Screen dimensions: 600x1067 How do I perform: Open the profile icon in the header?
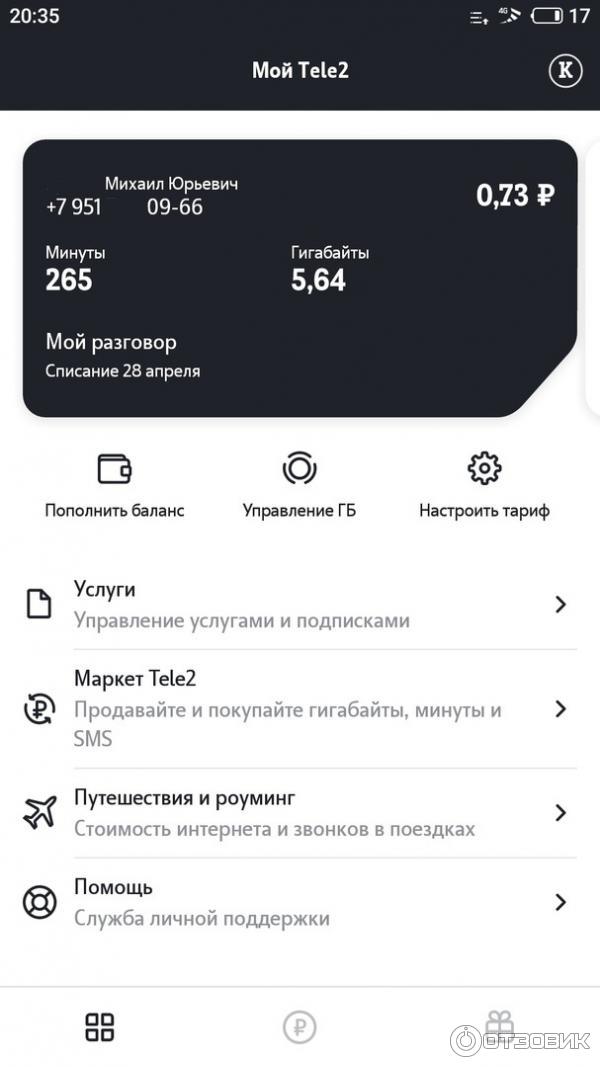click(x=566, y=70)
